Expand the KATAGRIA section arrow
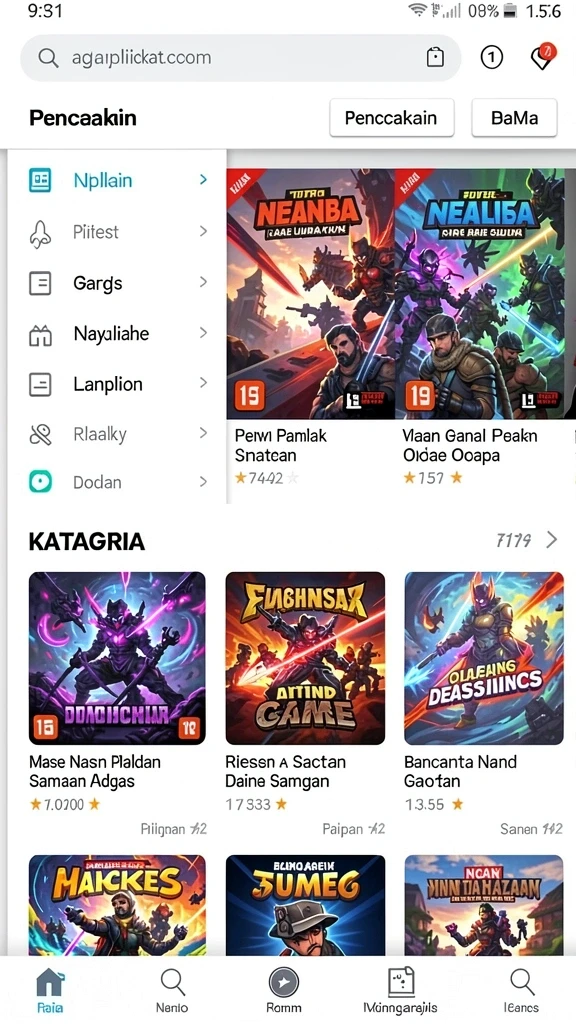576x1024 pixels. tap(552, 539)
